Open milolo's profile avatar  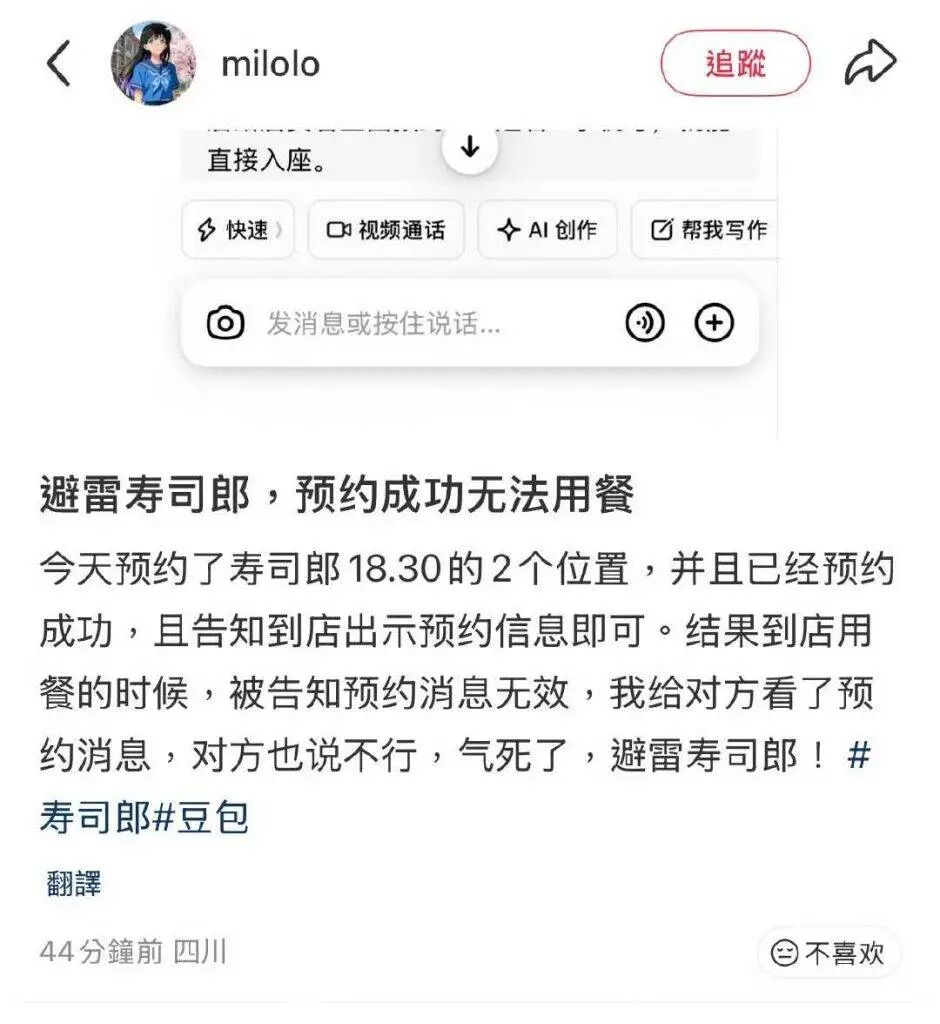pyautogui.click(x=153, y=63)
